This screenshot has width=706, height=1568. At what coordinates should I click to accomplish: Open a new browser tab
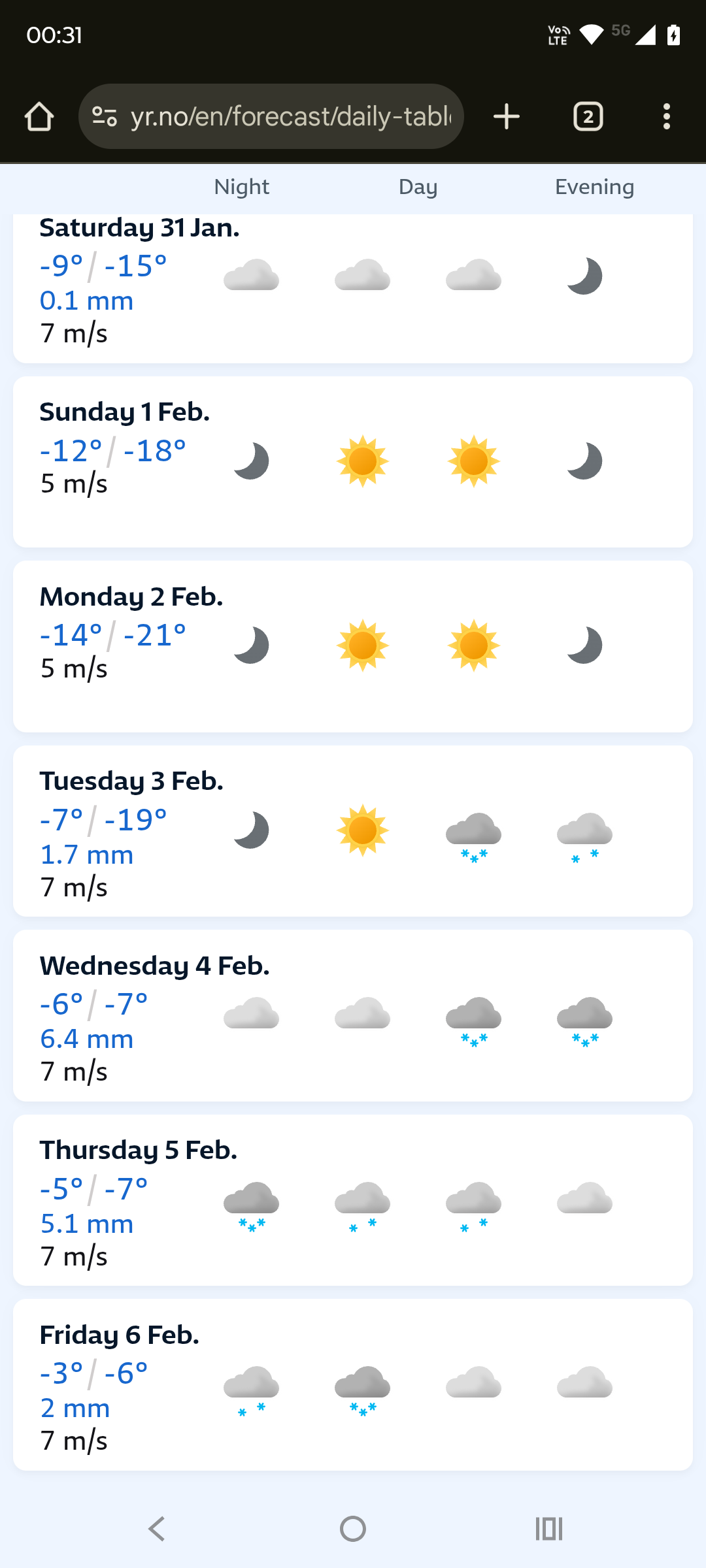click(507, 117)
